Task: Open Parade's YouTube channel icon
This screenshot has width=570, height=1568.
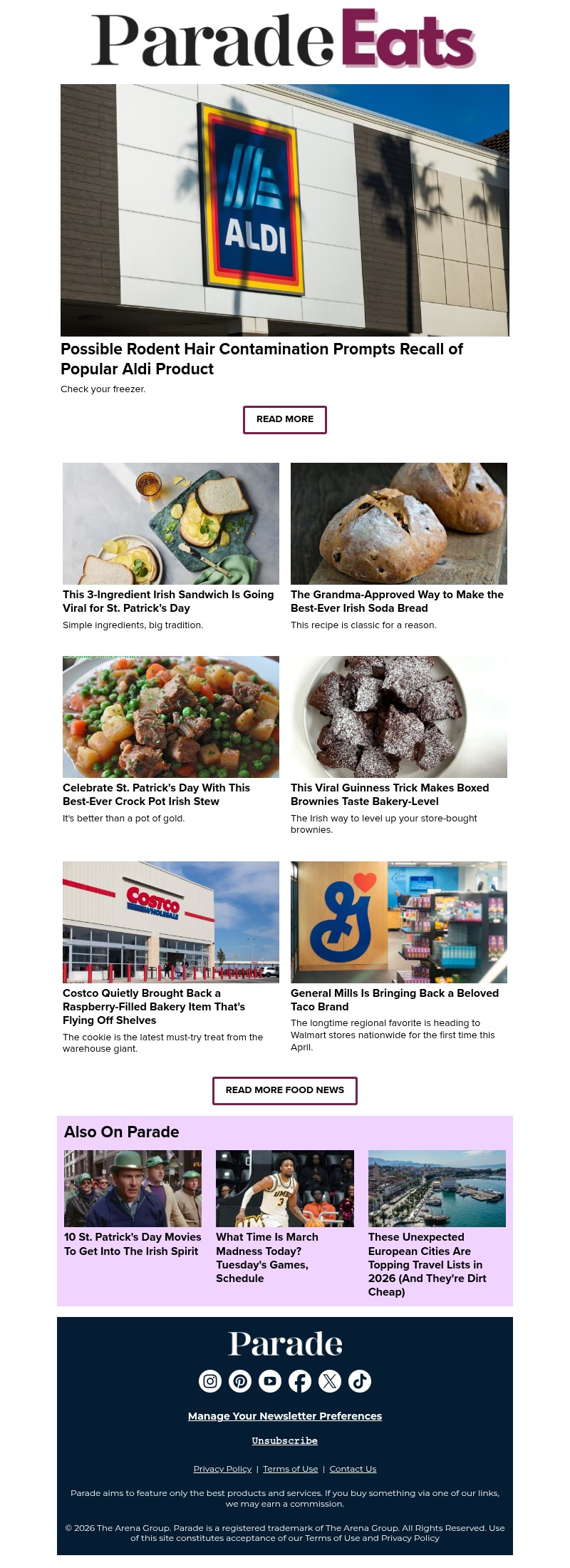Action: pos(270,1380)
